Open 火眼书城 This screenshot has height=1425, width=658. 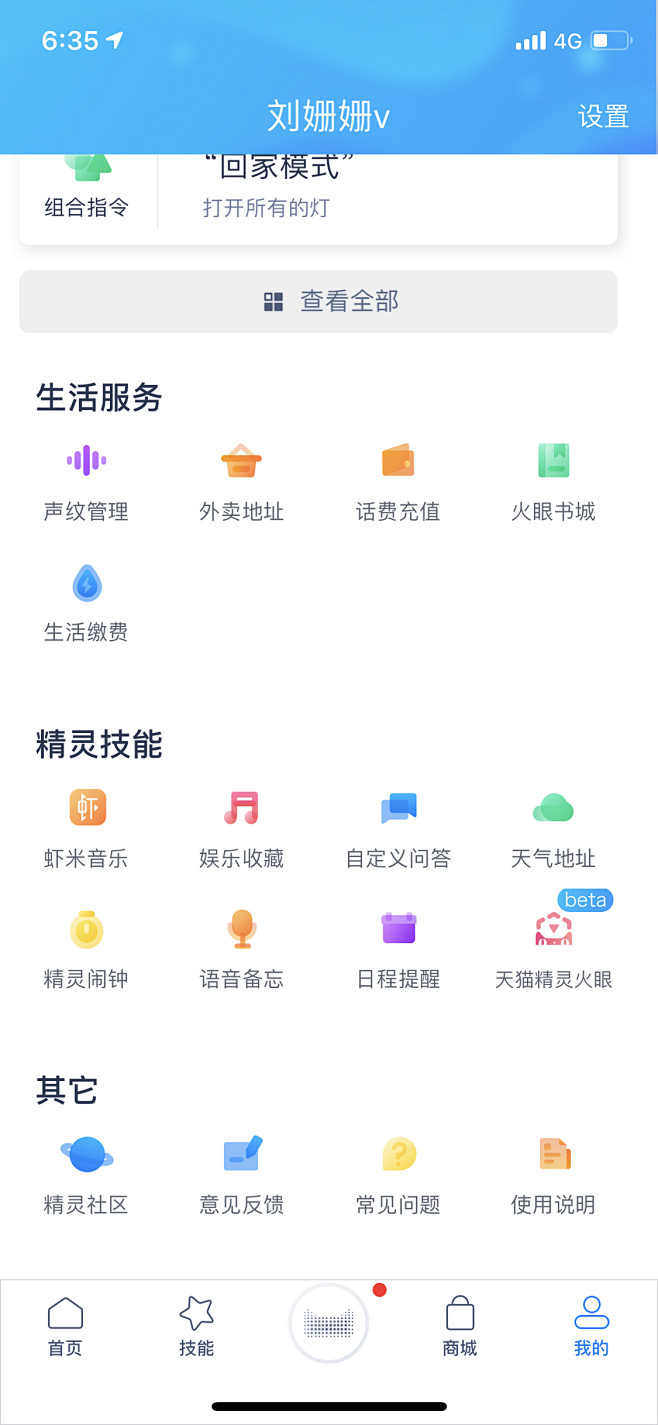click(553, 484)
